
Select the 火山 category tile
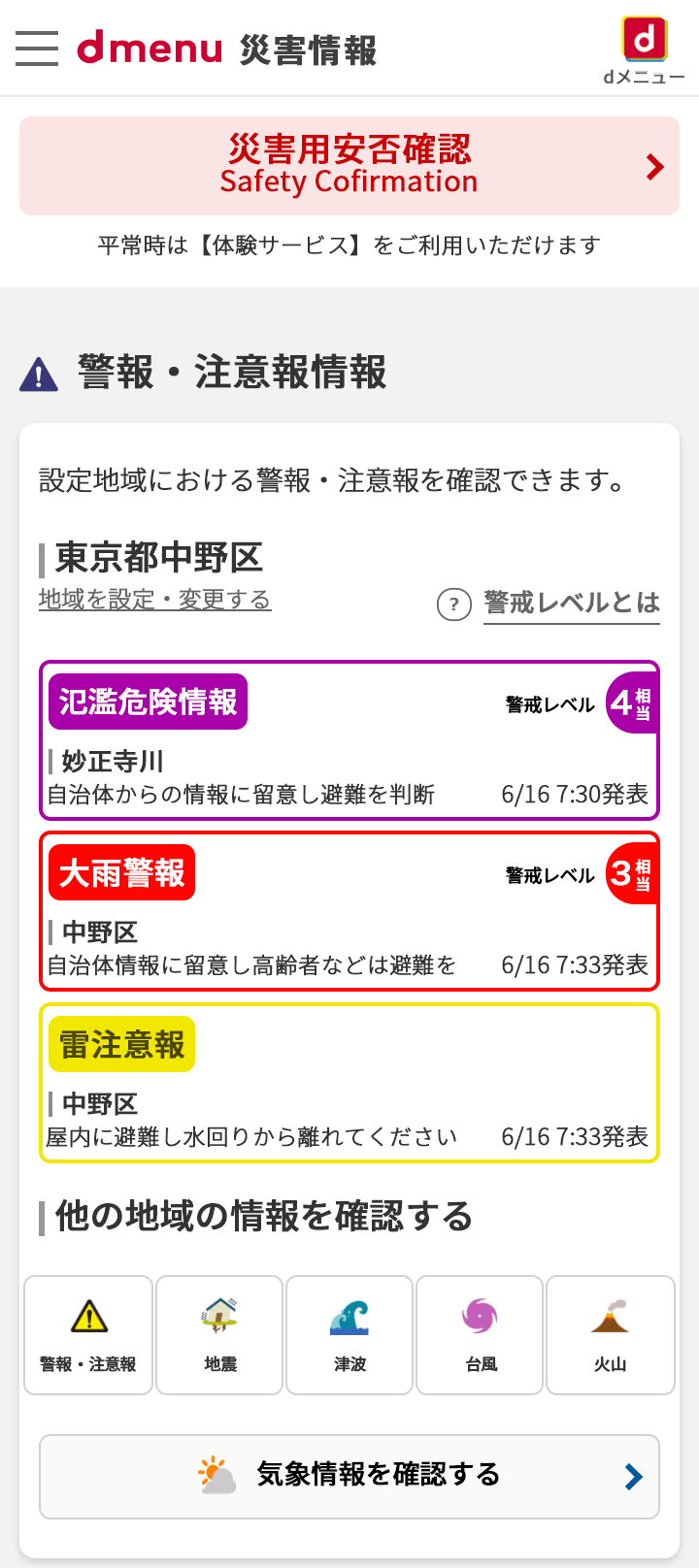coord(610,1334)
